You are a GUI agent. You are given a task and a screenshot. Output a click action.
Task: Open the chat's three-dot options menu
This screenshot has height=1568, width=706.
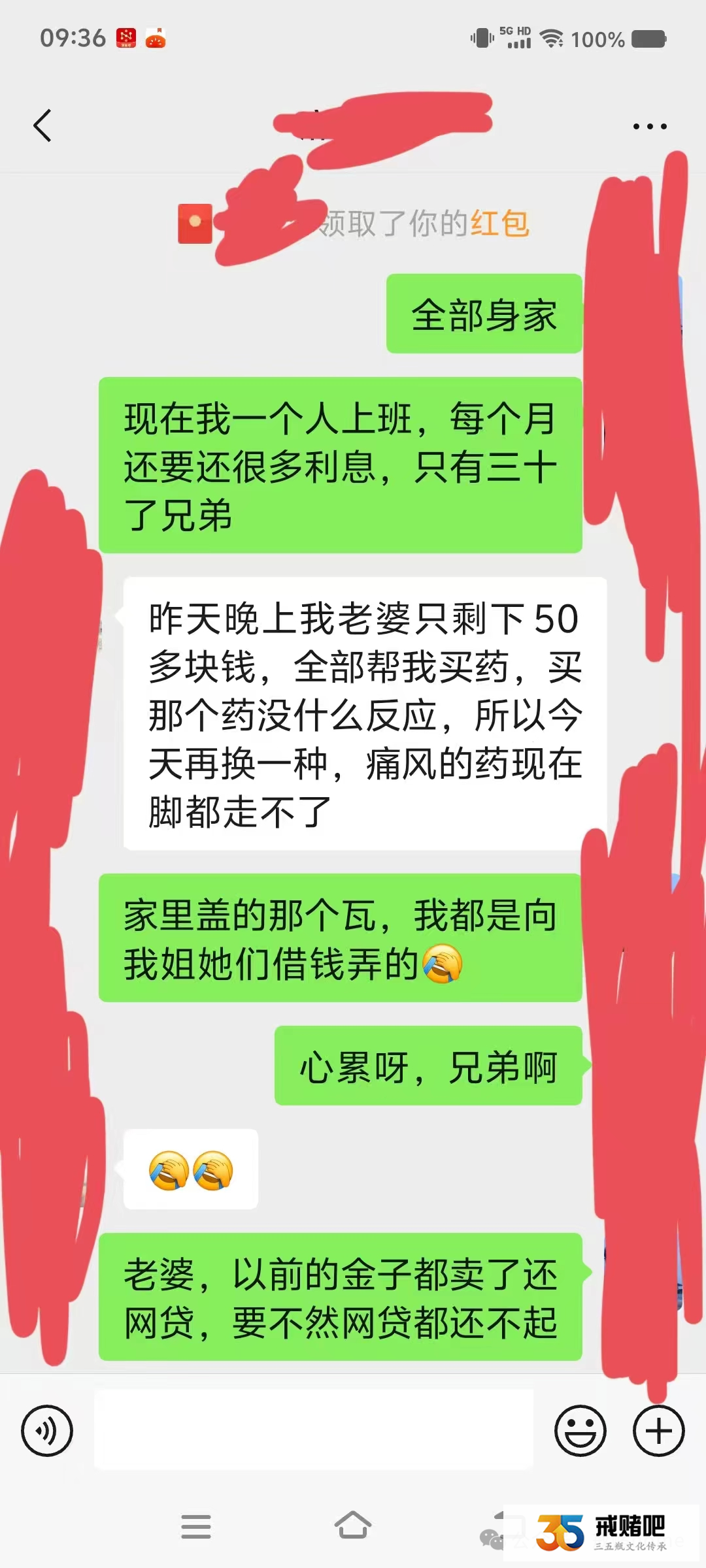[x=650, y=126]
